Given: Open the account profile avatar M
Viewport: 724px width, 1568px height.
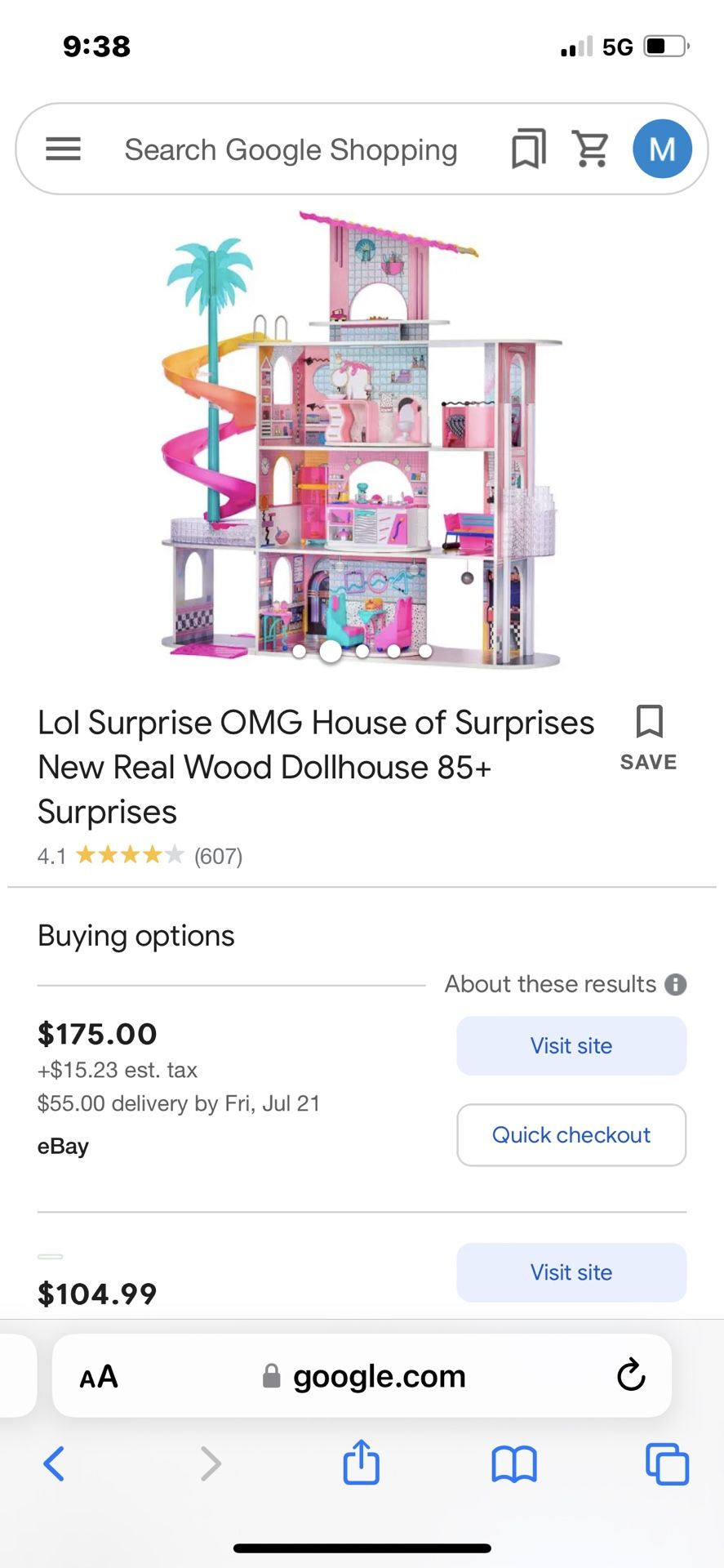Looking at the screenshot, I should pyautogui.click(x=662, y=149).
